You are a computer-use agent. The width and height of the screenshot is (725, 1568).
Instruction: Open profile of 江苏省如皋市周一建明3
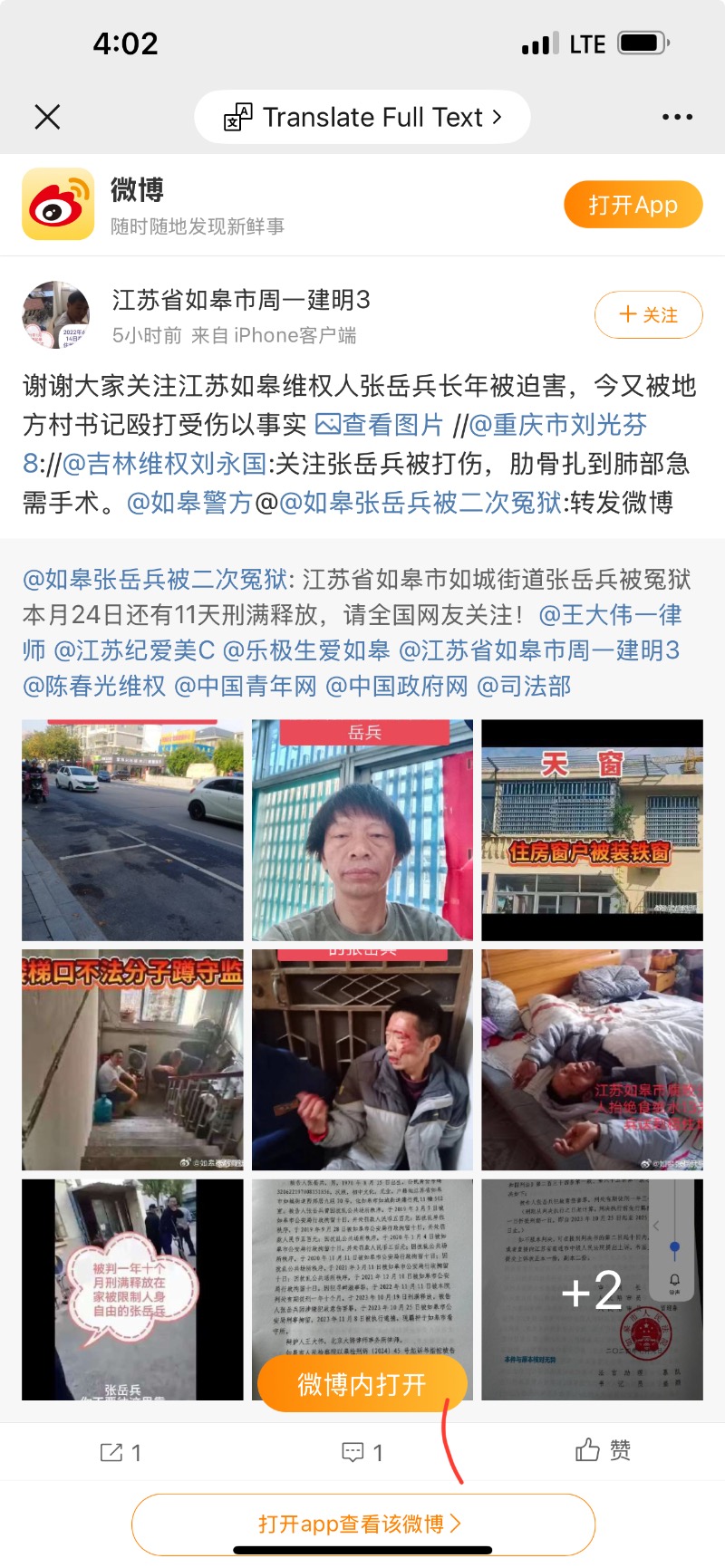point(240,300)
